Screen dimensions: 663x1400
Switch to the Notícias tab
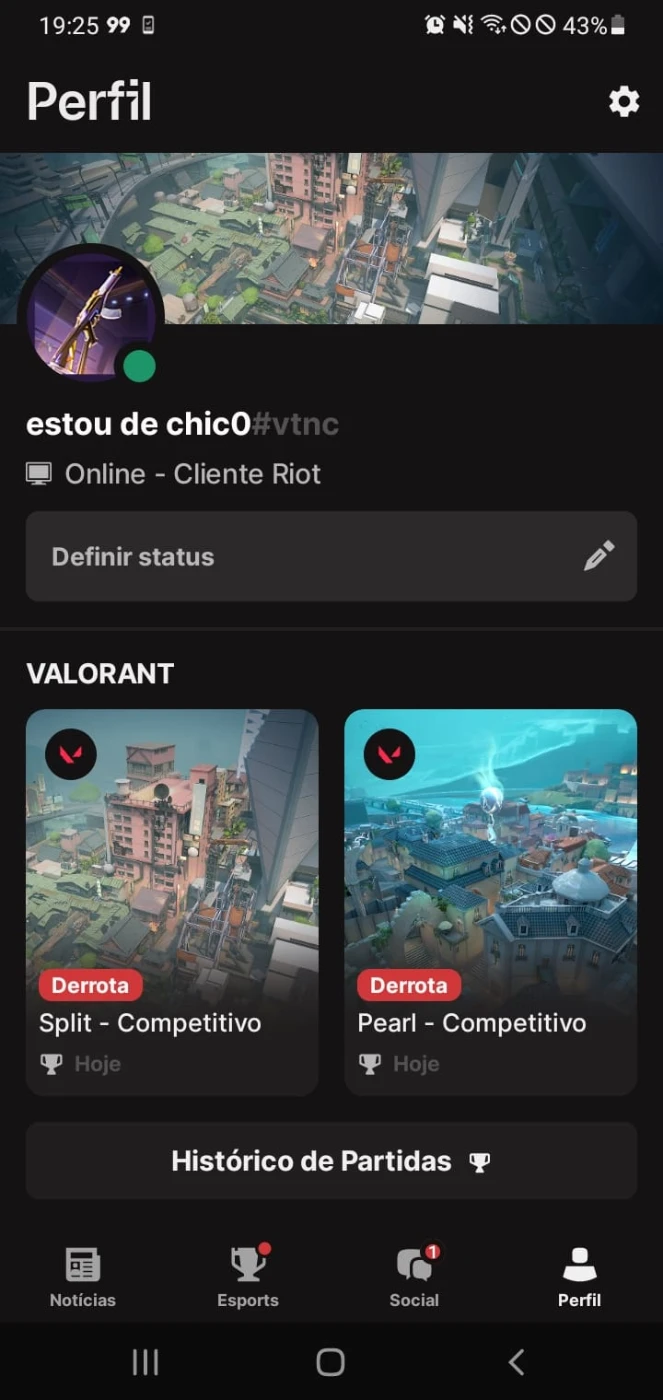tap(83, 1277)
